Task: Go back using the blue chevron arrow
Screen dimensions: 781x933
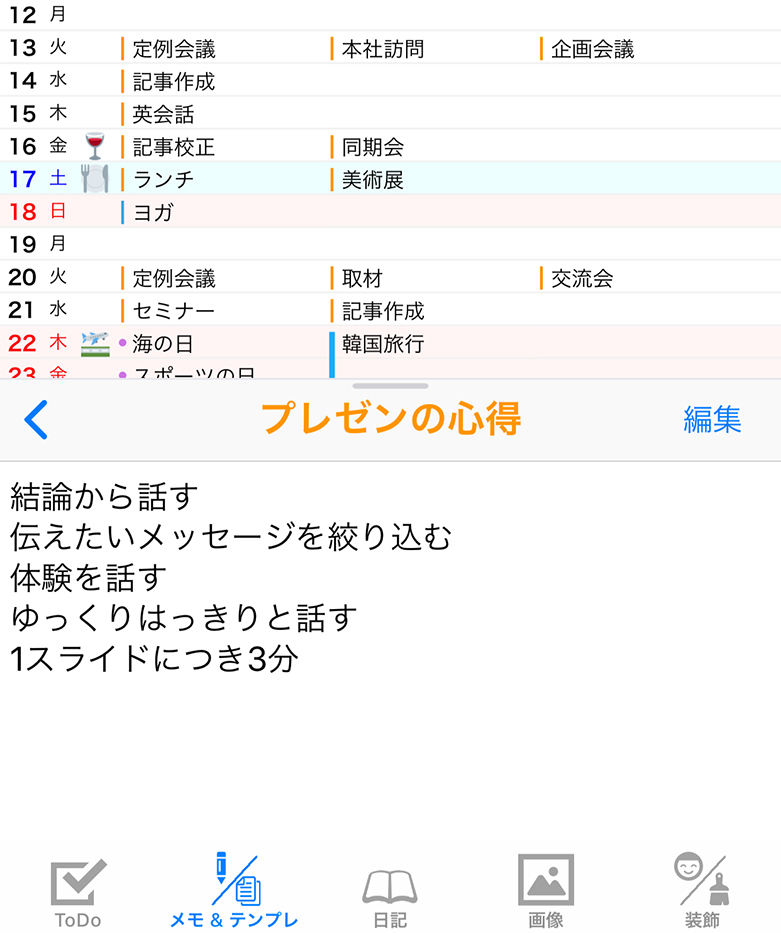Action: click(36, 420)
